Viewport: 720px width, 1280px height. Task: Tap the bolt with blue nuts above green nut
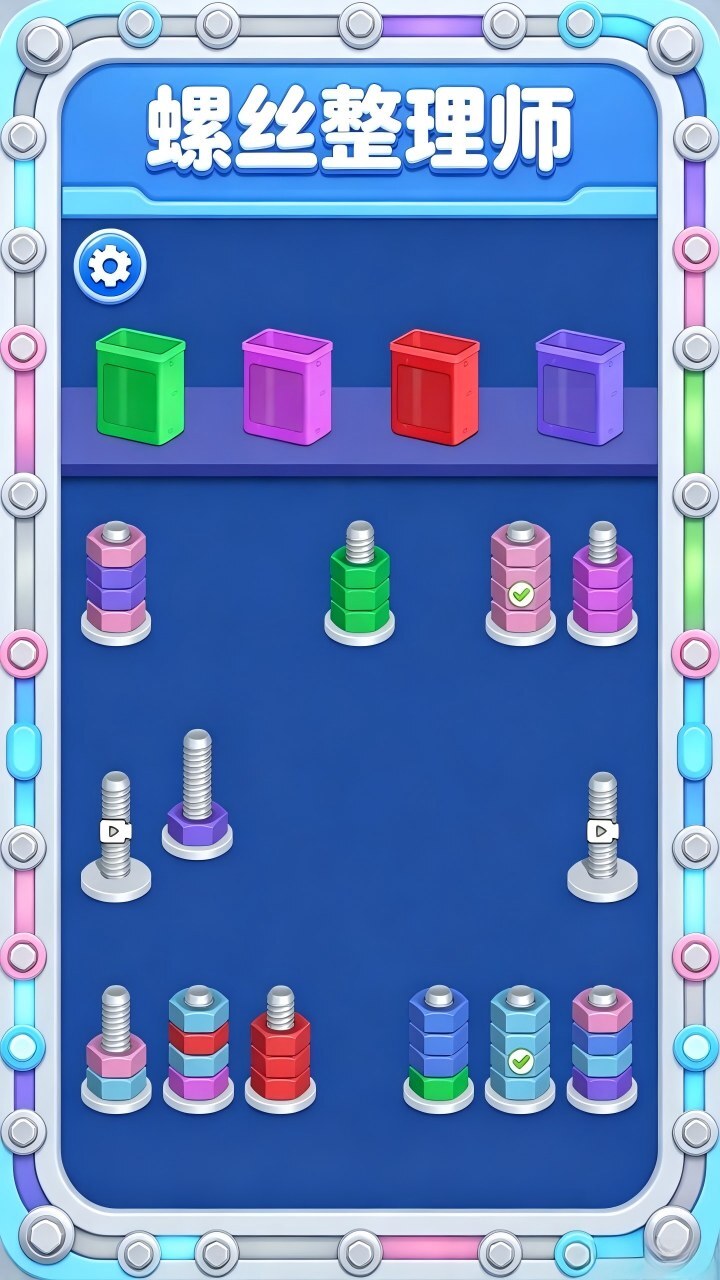[x=438, y=1050]
